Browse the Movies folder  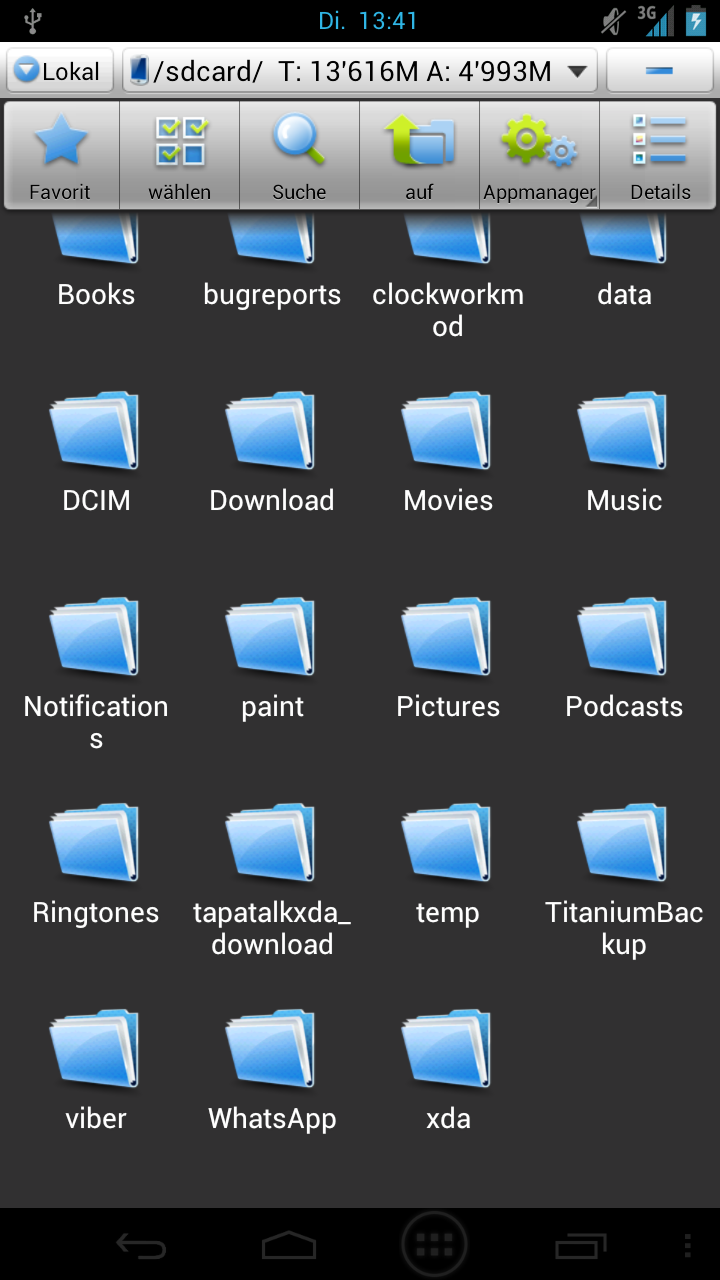coord(448,452)
